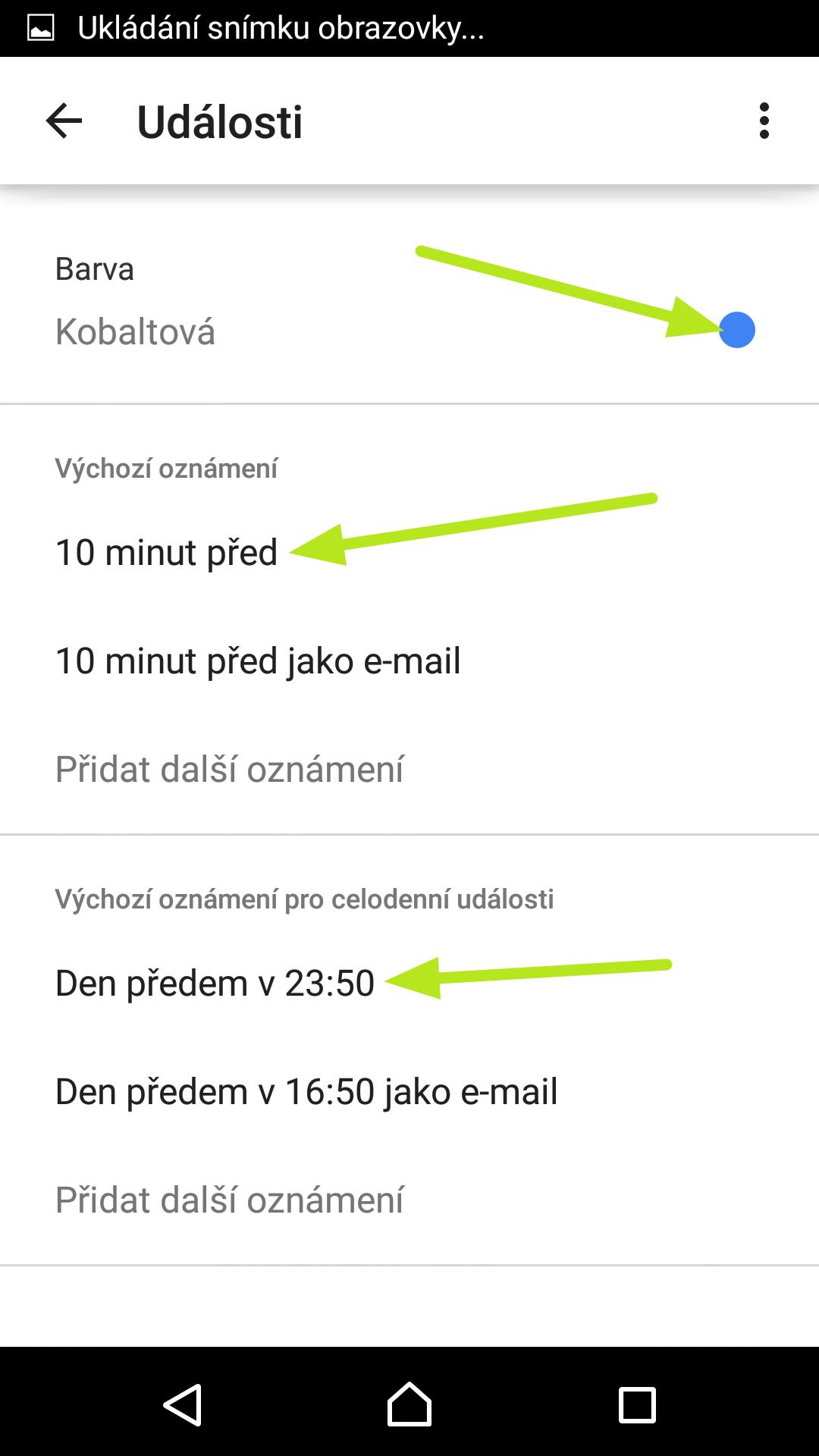
Task: Add another notification under Výchozí oznámení
Action: pos(409,769)
